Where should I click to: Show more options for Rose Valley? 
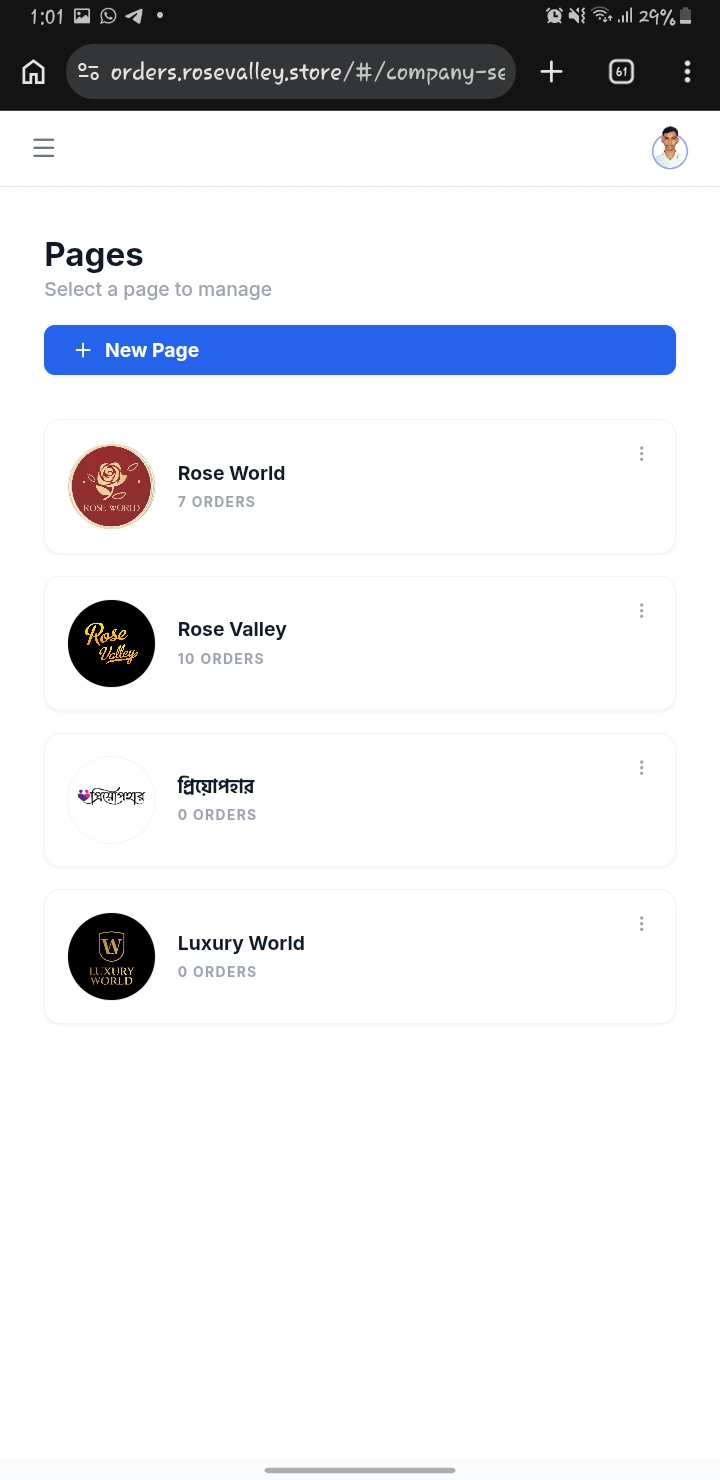click(x=641, y=611)
